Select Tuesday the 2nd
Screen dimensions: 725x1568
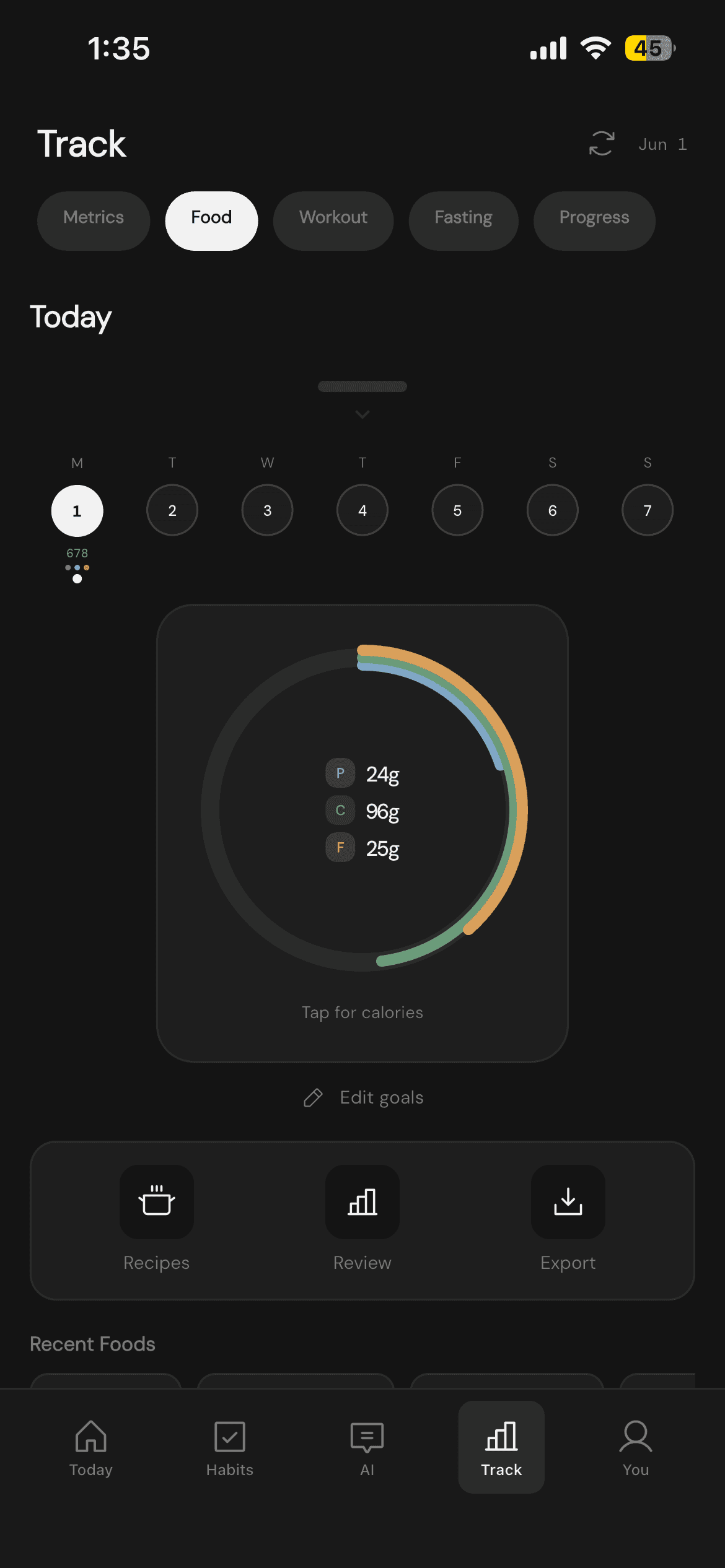(172, 510)
